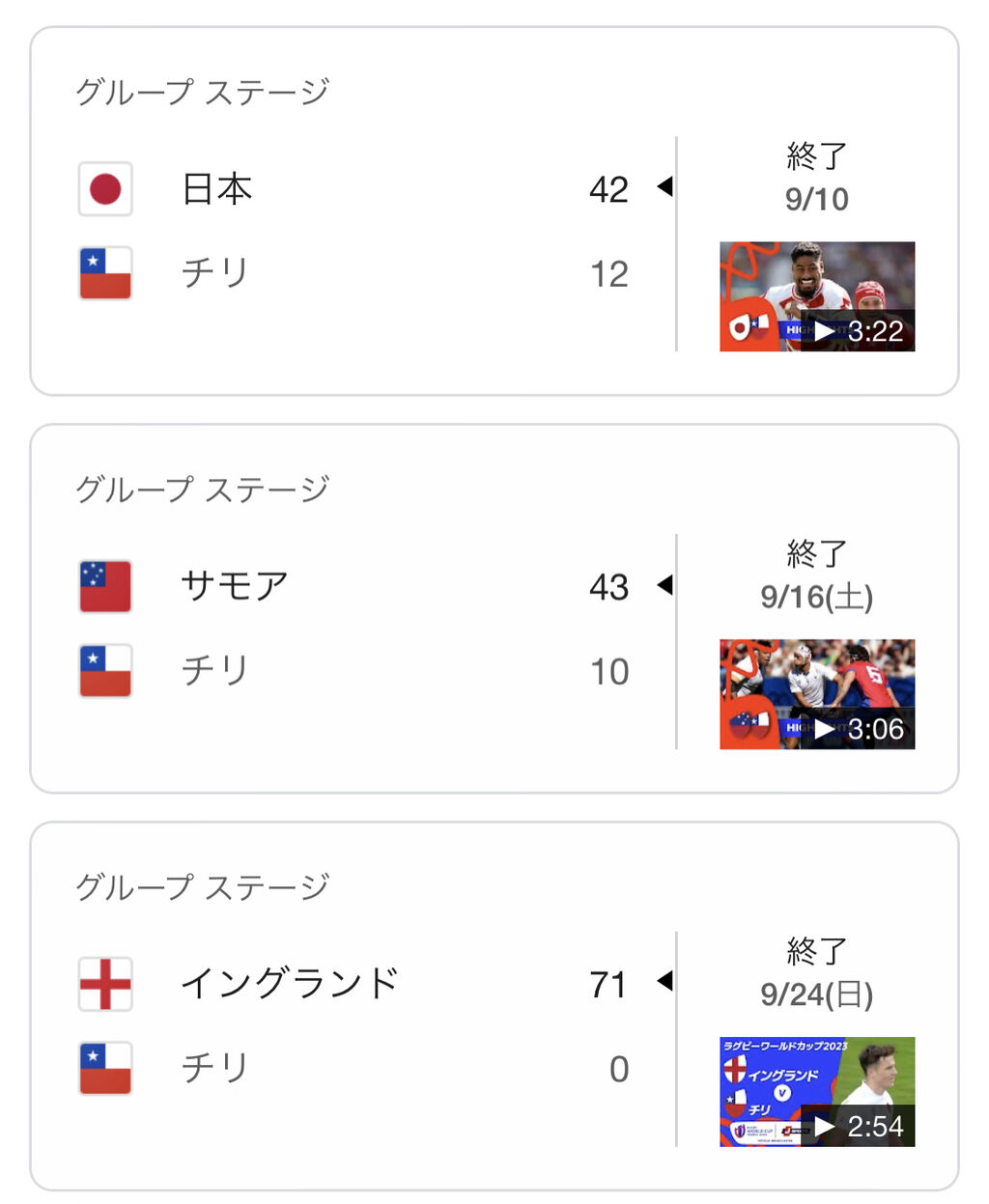
Task: Play the 3:22 highlight video
Action: (817, 296)
